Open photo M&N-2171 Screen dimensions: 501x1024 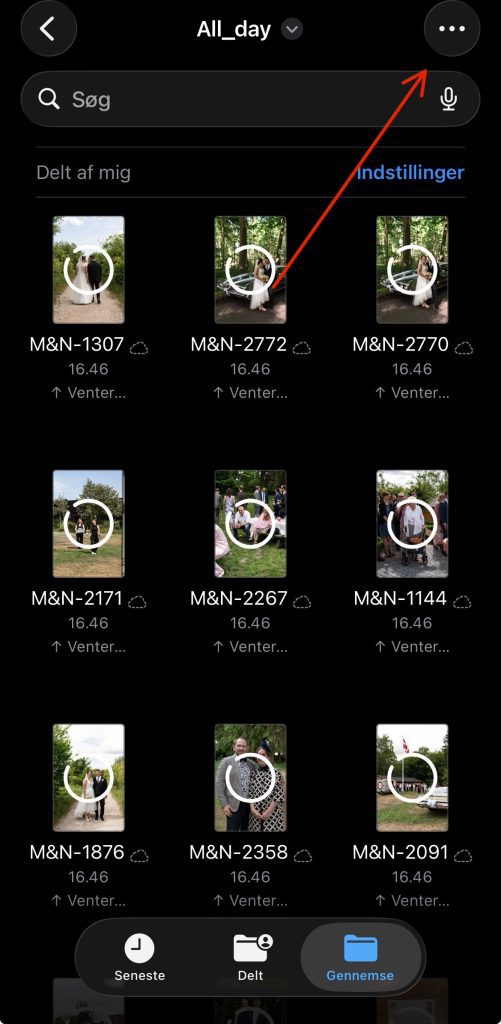pos(89,524)
